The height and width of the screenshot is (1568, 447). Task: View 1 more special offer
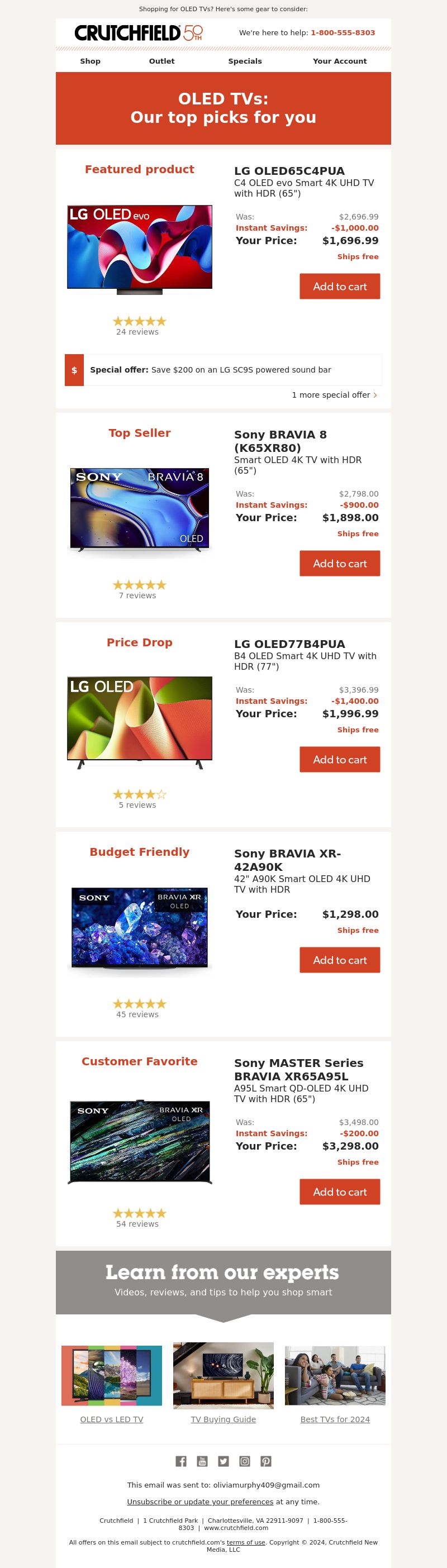coord(334,395)
